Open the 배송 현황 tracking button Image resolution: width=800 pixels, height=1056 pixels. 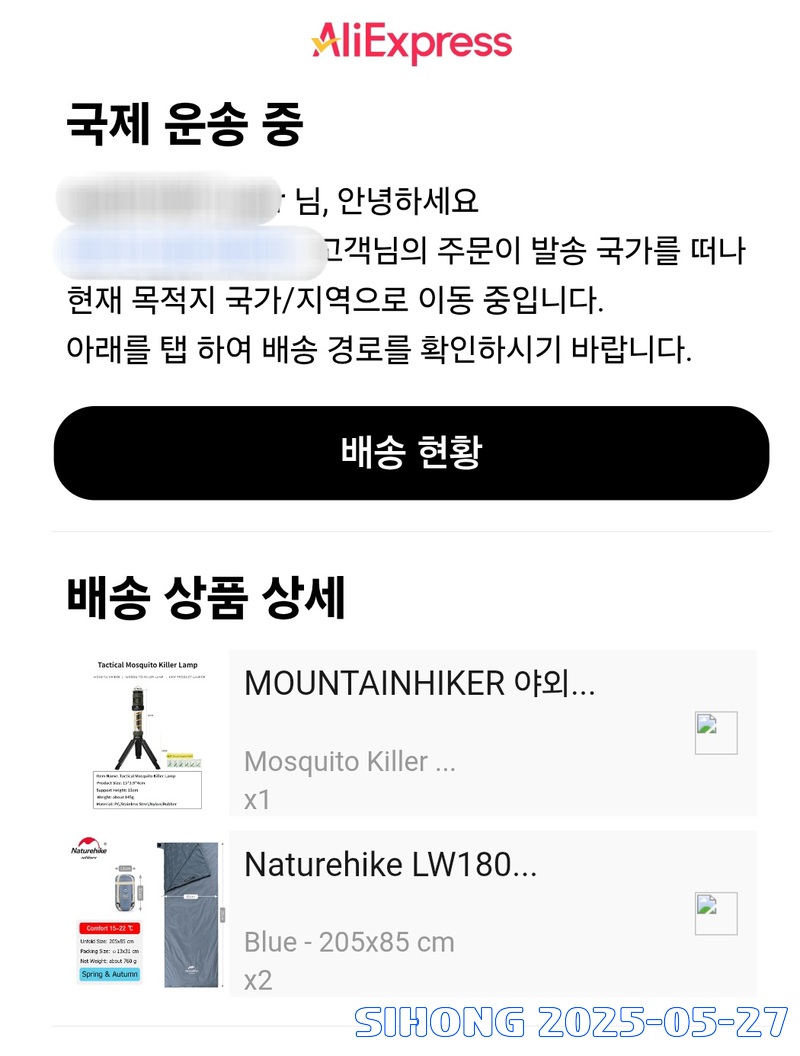click(x=411, y=453)
